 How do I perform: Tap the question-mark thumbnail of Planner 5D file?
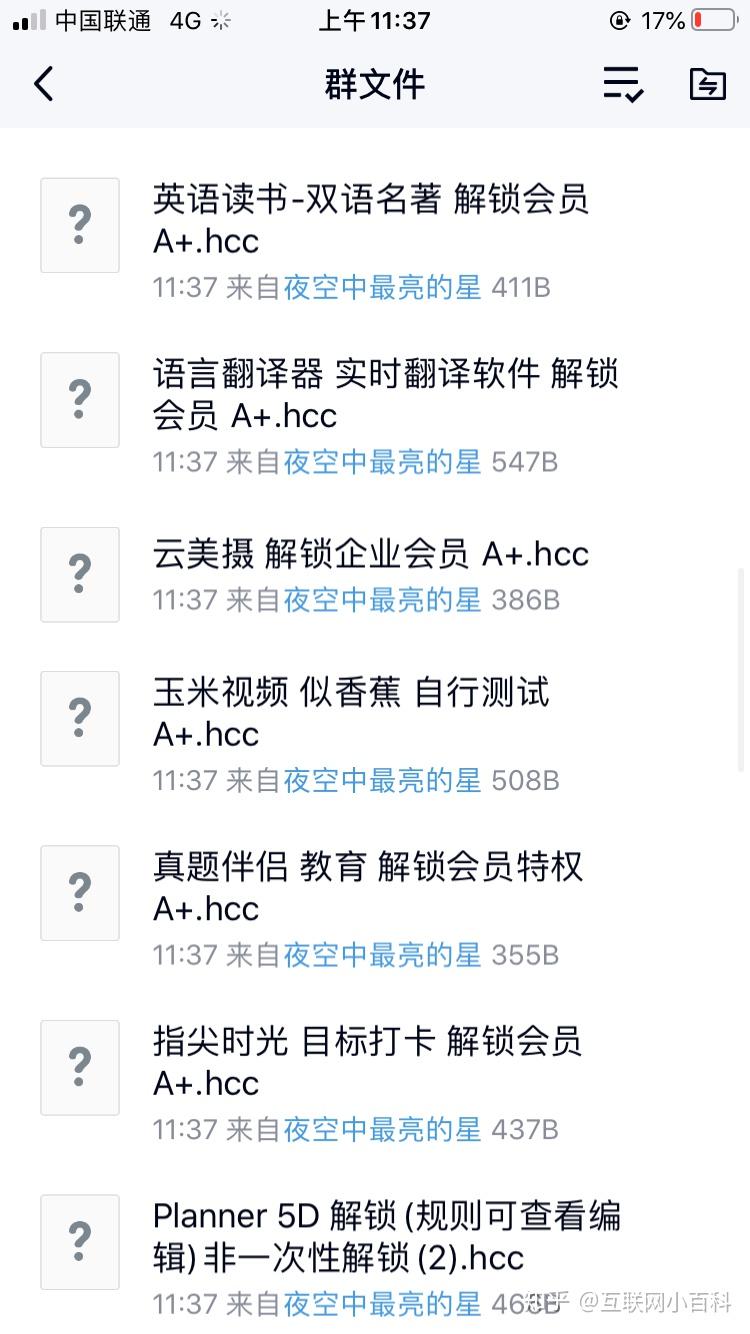click(79, 1242)
